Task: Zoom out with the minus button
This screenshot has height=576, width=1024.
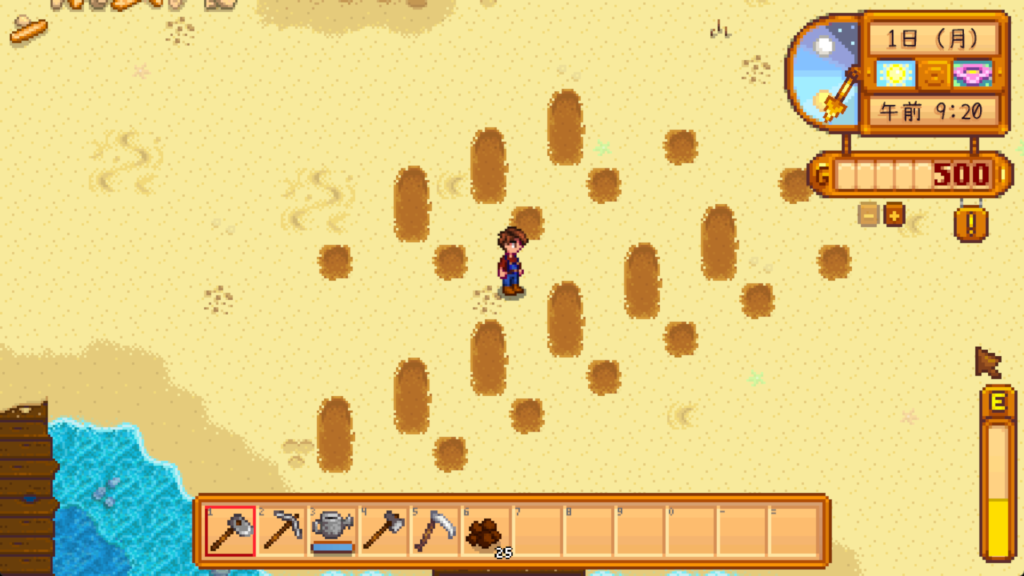Action: 869,214
